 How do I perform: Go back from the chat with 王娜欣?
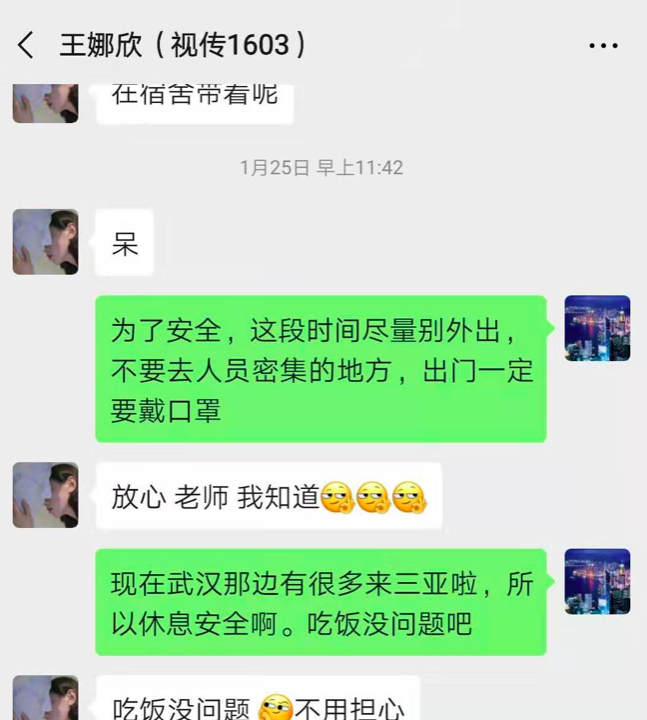pos(26,45)
